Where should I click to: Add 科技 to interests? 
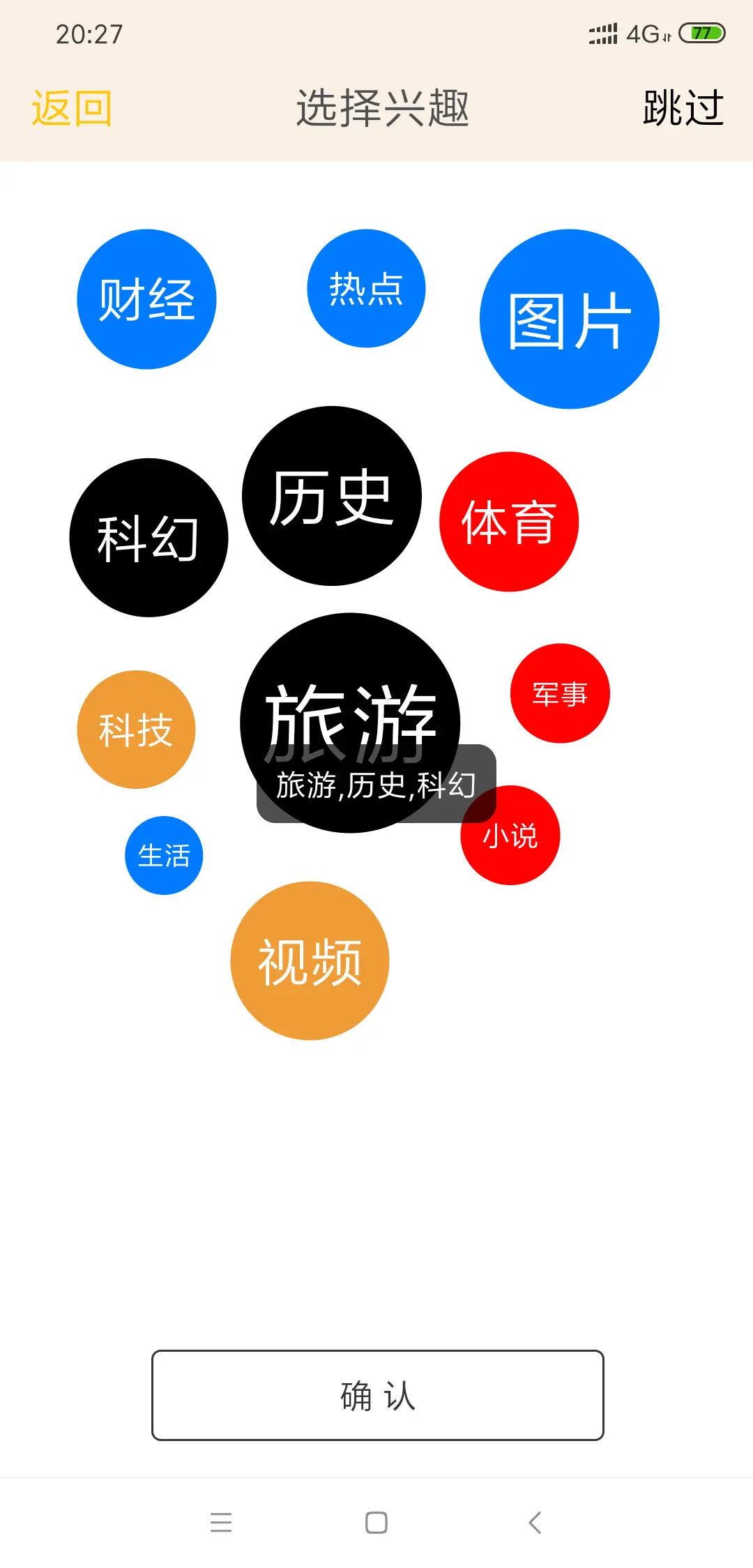point(136,730)
